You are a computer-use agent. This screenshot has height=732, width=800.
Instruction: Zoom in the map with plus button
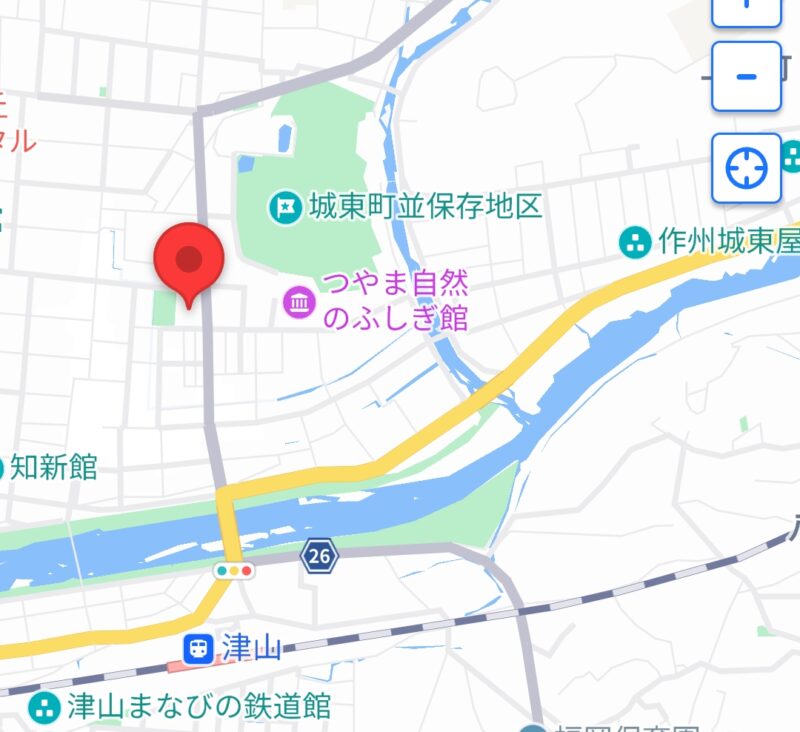(745, 12)
